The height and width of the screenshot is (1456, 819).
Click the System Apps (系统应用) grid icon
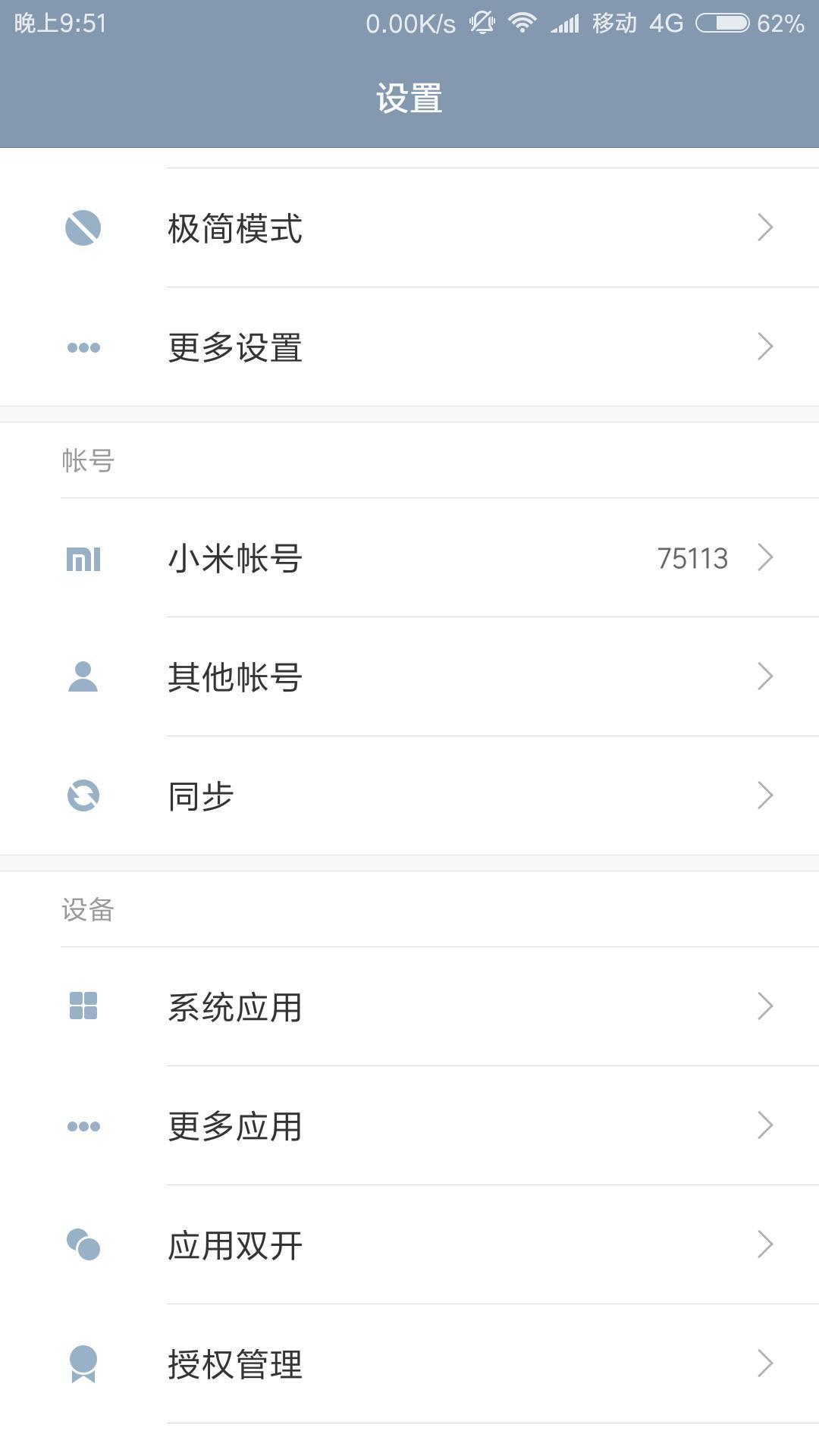click(x=83, y=1007)
